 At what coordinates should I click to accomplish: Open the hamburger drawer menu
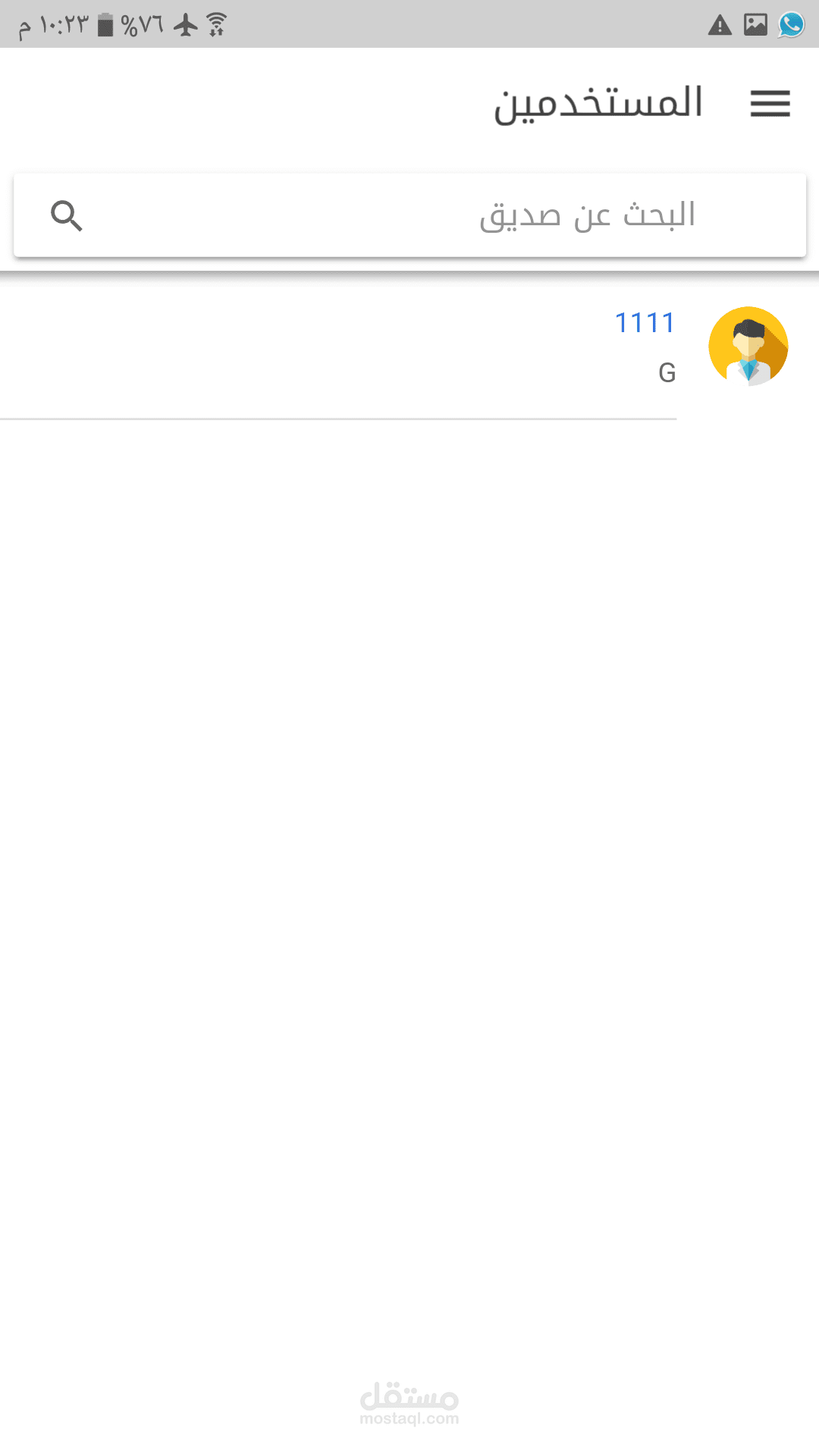770,103
